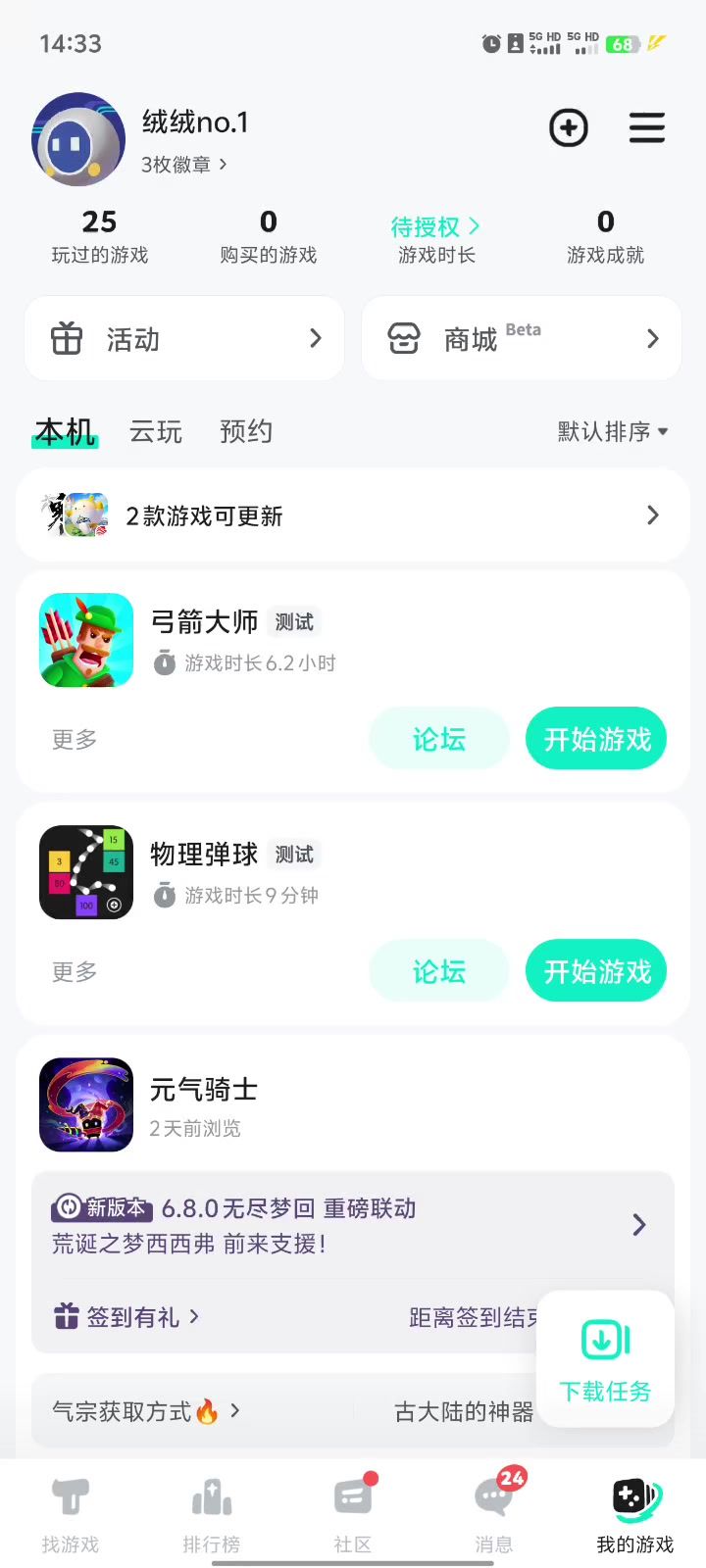The height and width of the screenshot is (1568, 706).
Task: Open the 元气骑士 game card
Action: tap(353, 1104)
